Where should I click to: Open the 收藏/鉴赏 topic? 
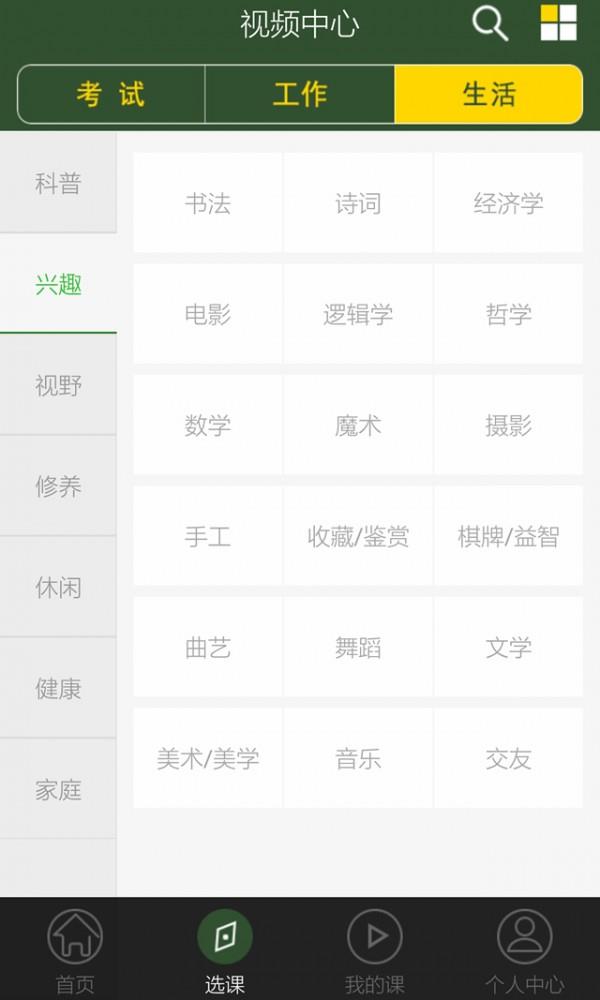[x=358, y=536]
